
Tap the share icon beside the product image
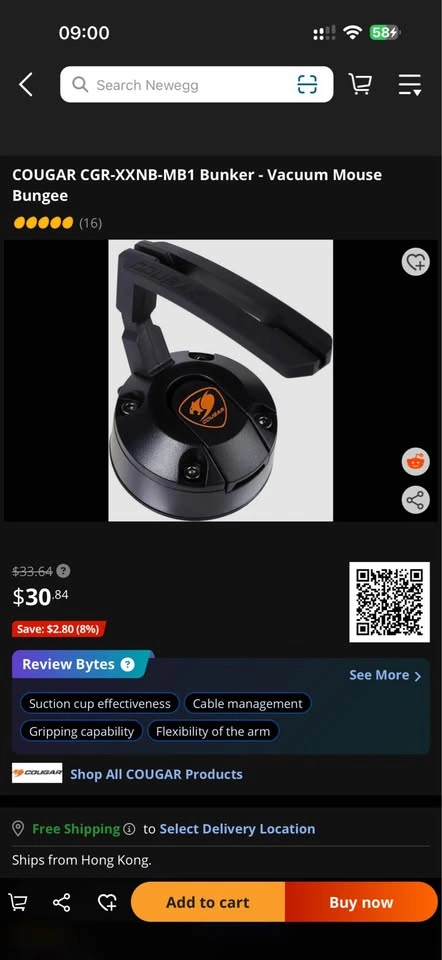(416, 500)
